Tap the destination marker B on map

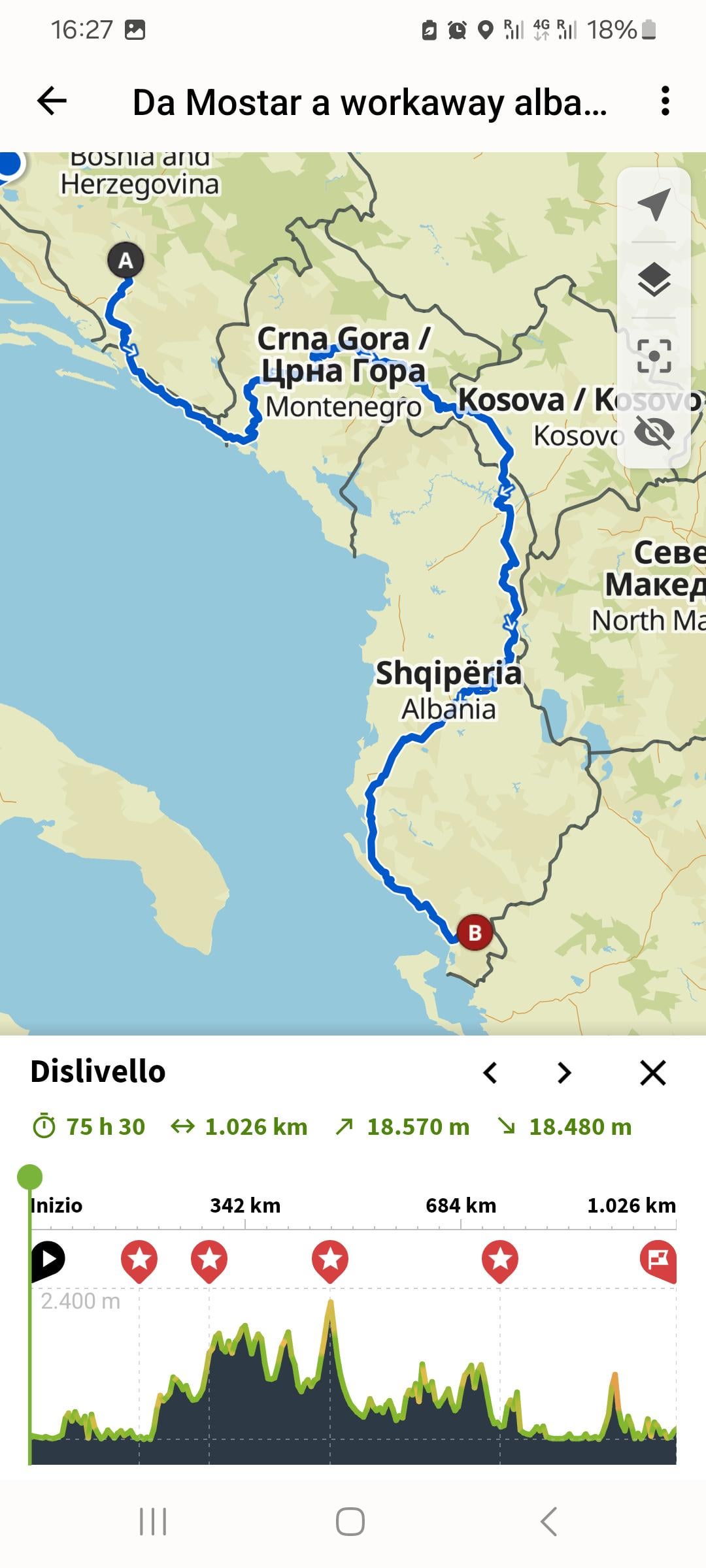(475, 932)
